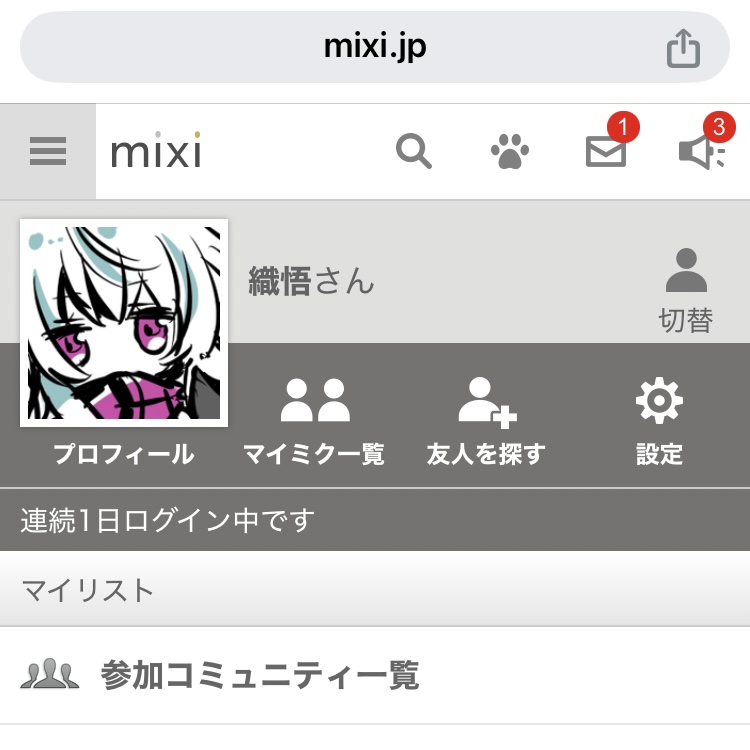
Task: Open the hamburger drawer menu
Action: point(48,152)
